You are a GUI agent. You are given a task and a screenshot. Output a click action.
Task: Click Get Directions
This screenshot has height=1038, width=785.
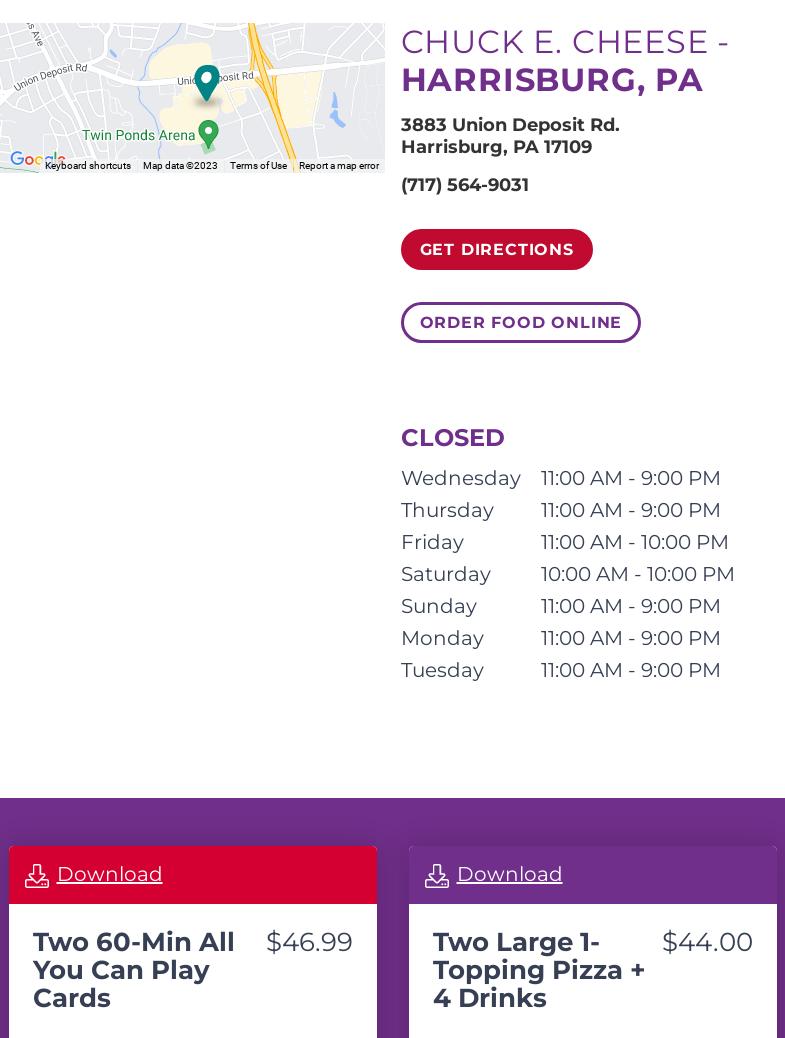[x=497, y=249]
